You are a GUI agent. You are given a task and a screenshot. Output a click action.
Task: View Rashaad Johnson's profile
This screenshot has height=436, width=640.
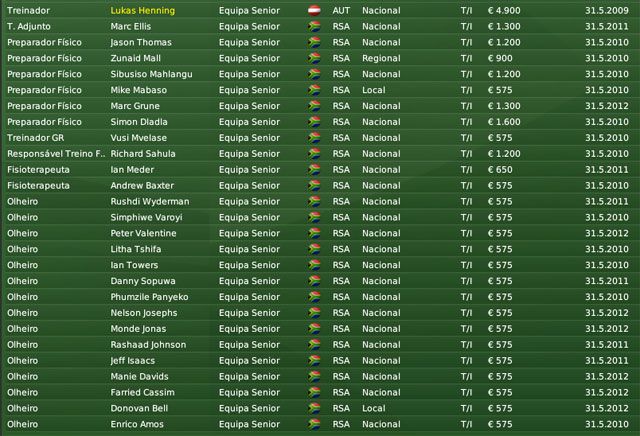click(149, 345)
